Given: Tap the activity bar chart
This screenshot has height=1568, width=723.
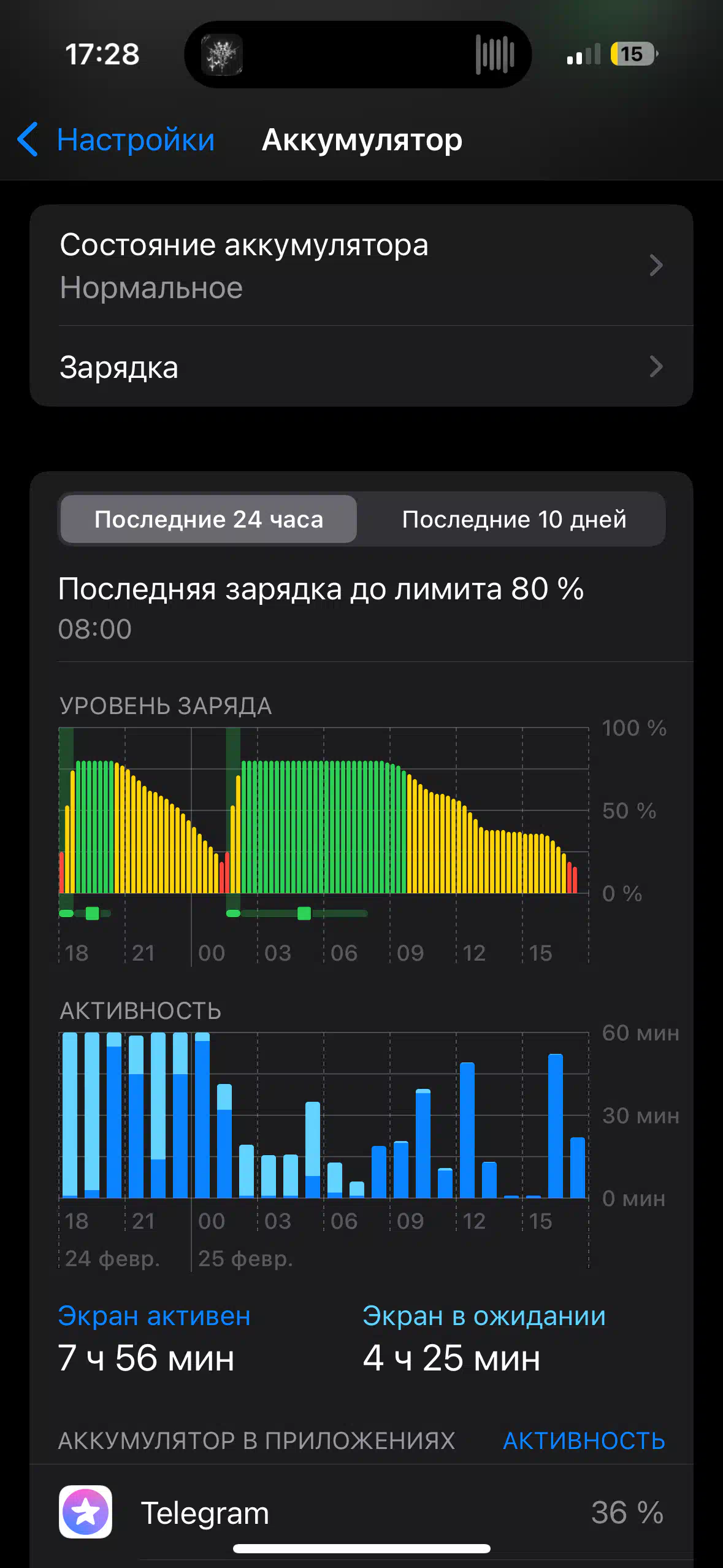Looking at the screenshot, I should click(324, 1115).
